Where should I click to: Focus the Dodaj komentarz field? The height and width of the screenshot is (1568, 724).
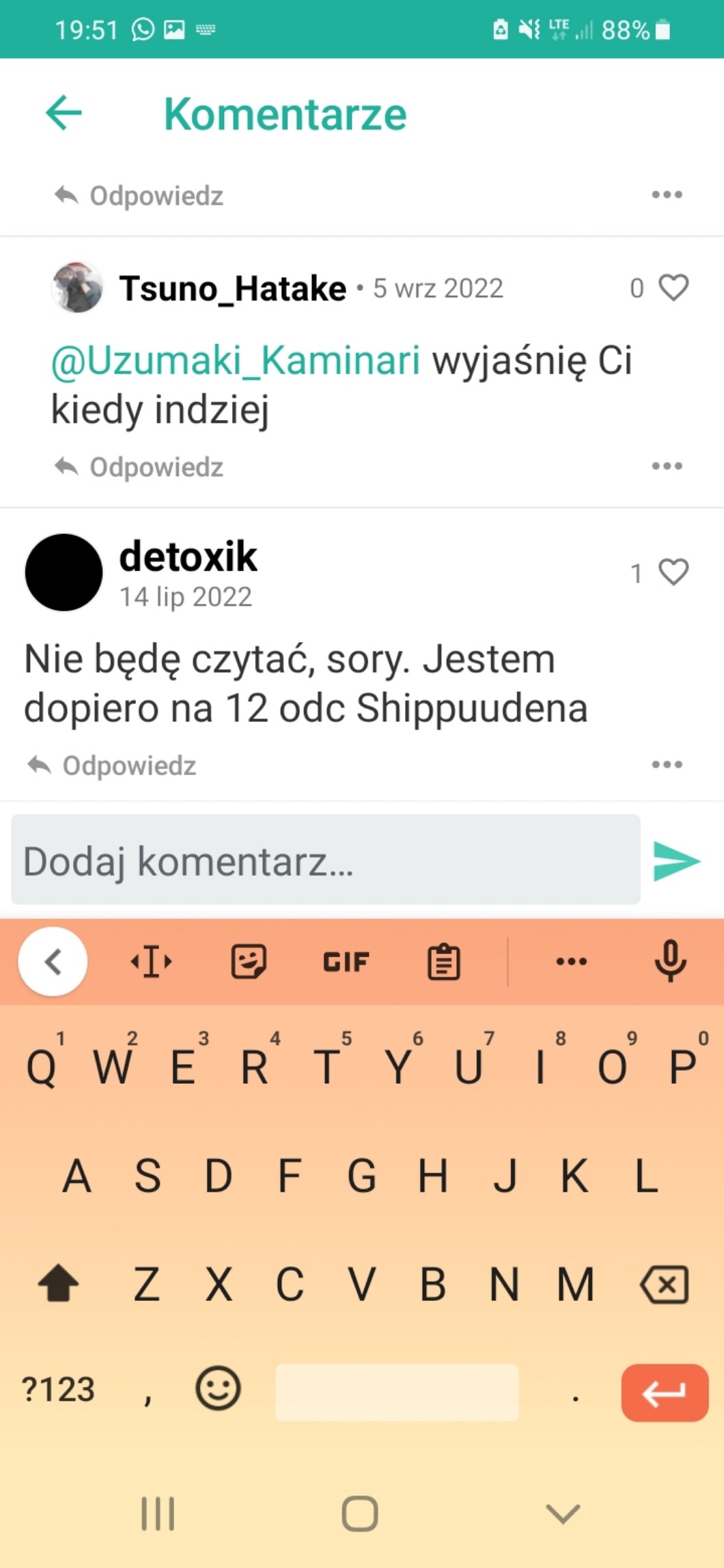tap(325, 860)
